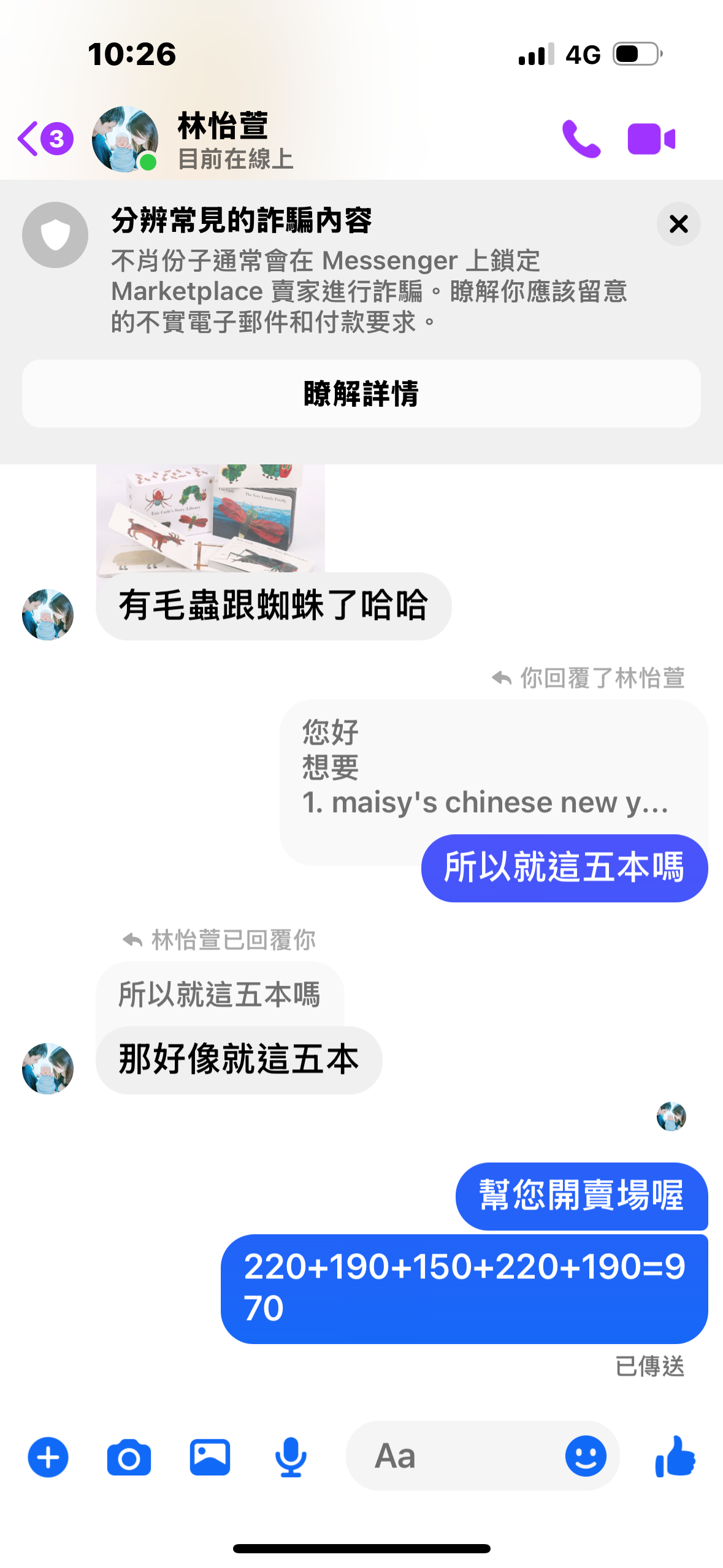
Task: Start a video call with 林怡萱
Action: [651, 139]
